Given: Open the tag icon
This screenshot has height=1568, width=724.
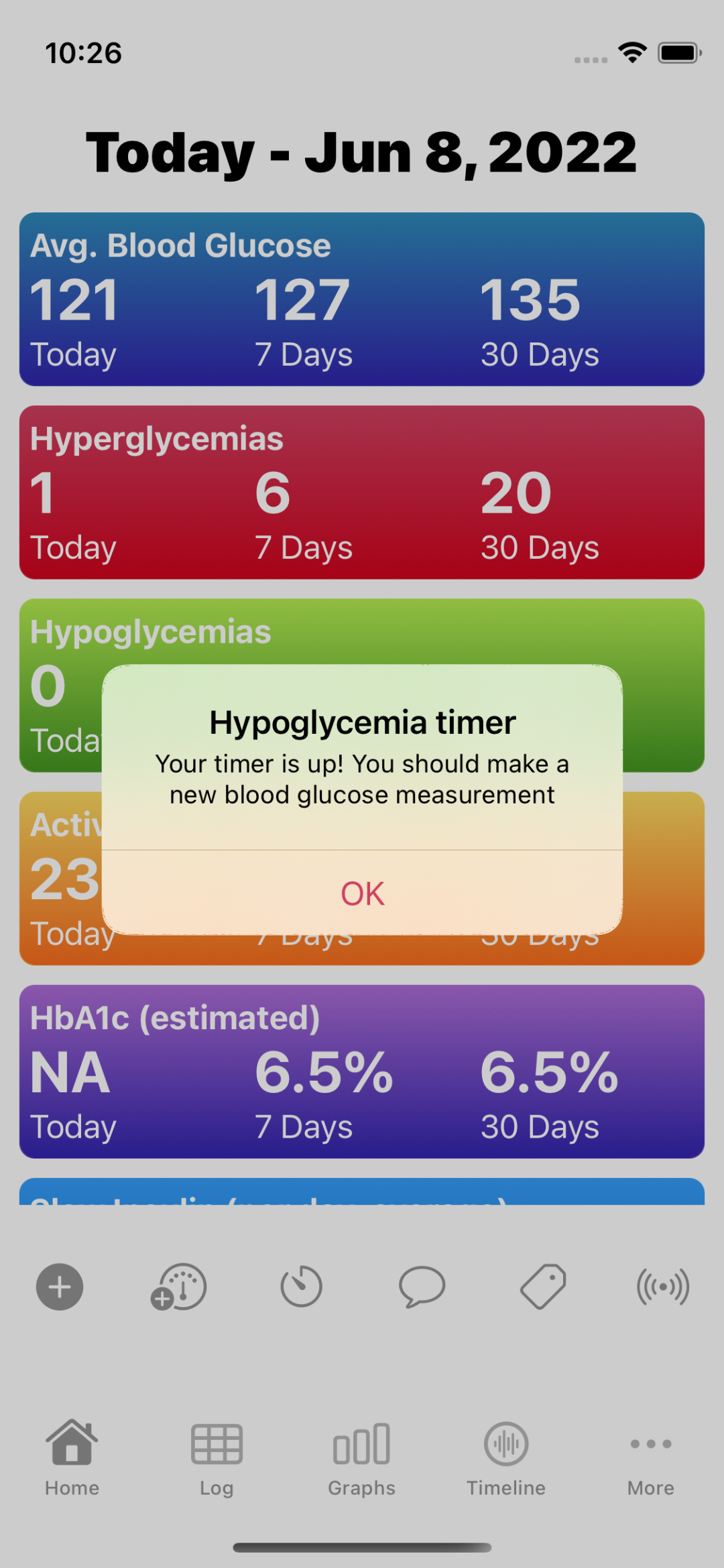Looking at the screenshot, I should point(543,1287).
